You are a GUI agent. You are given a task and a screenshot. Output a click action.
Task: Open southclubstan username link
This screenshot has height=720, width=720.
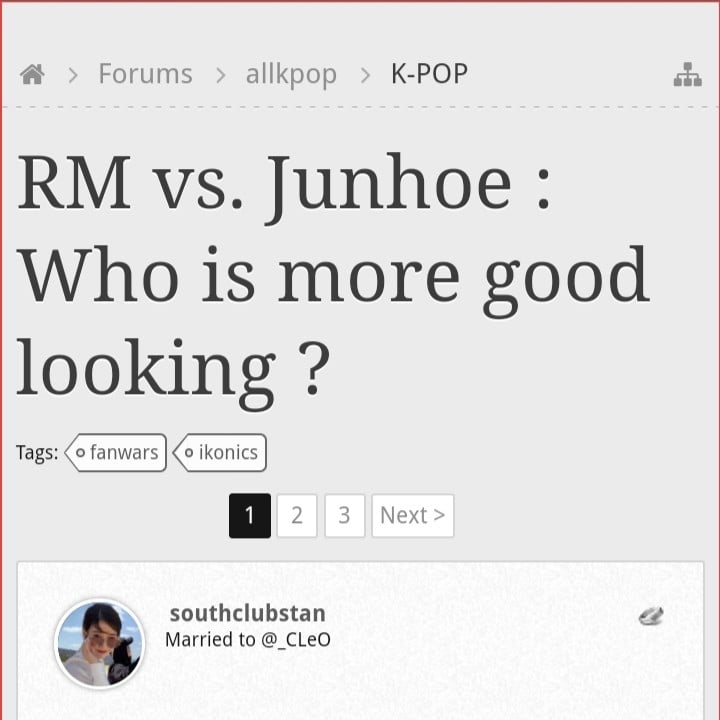(x=247, y=613)
